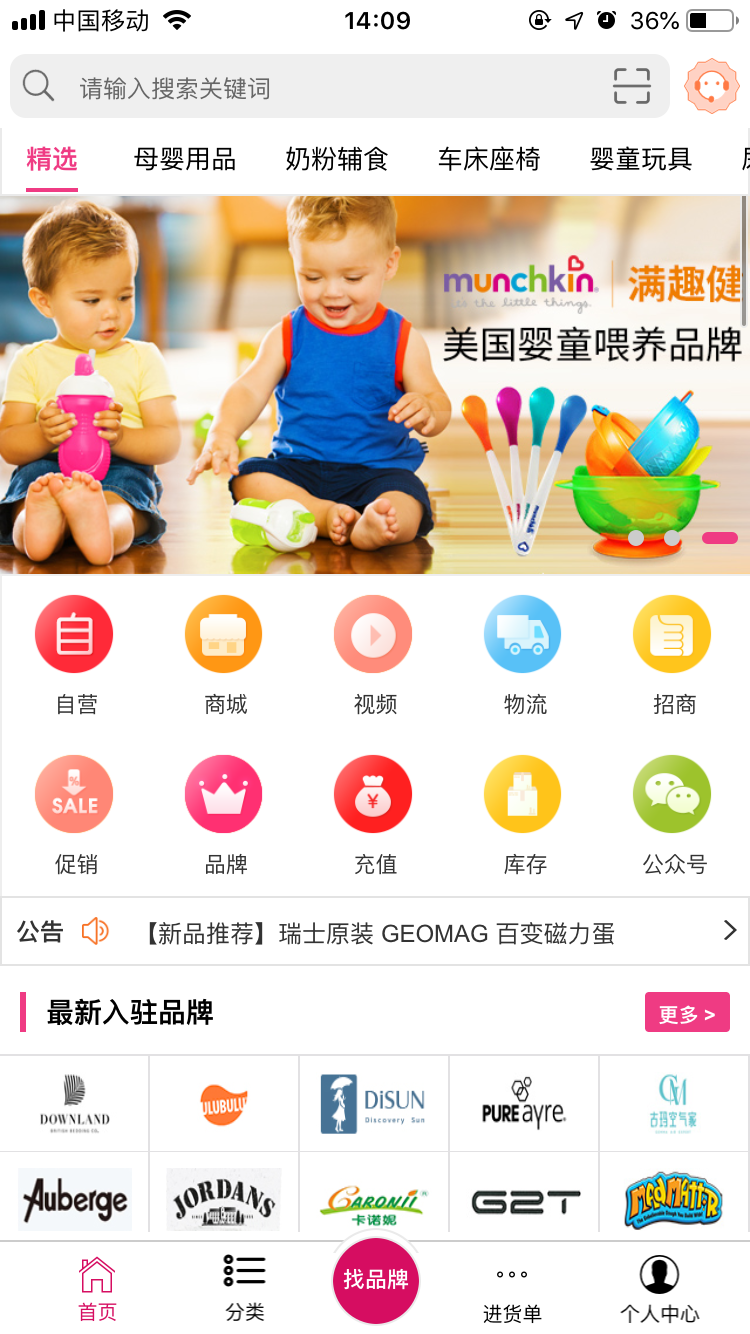Go to 个人中心 tab

[659, 1287]
